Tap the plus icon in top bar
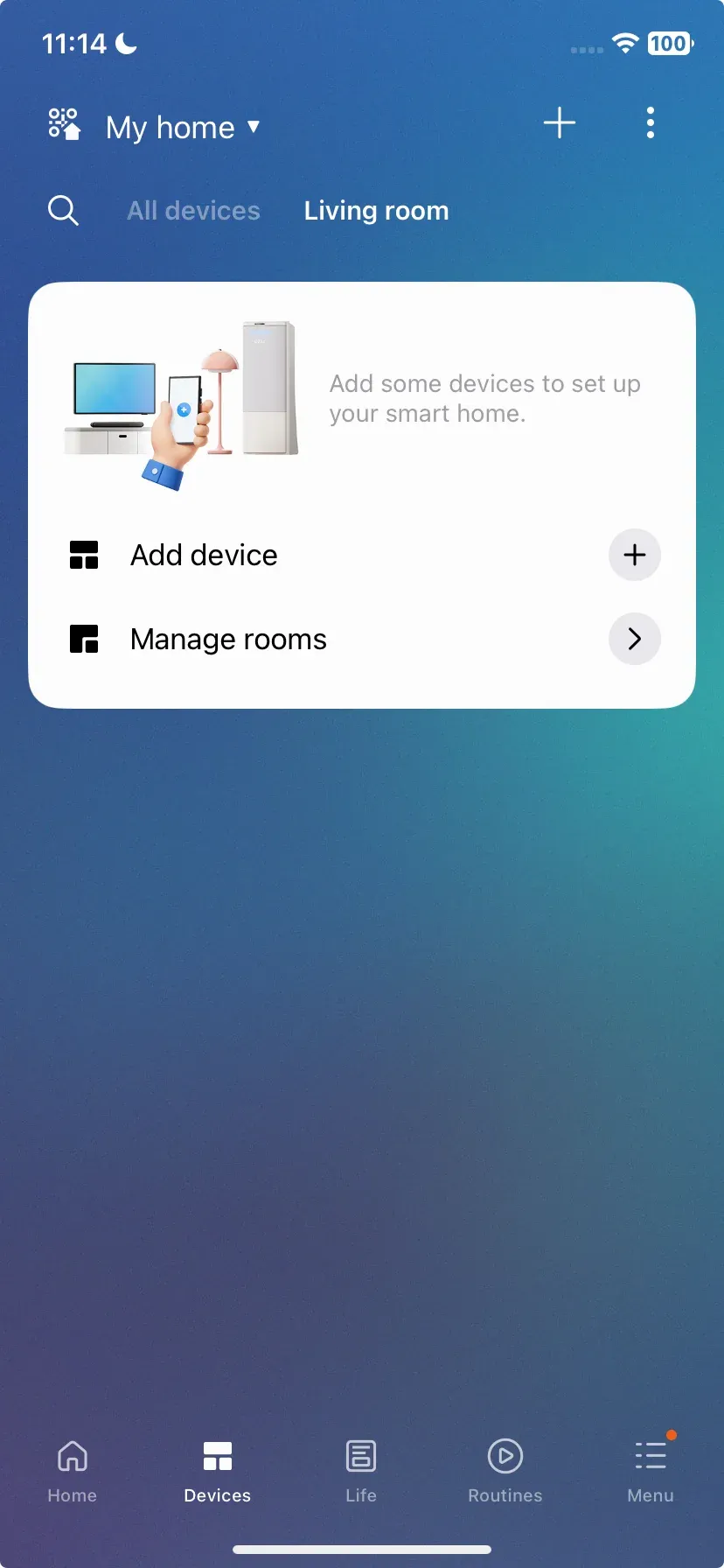 pyautogui.click(x=560, y=123)
